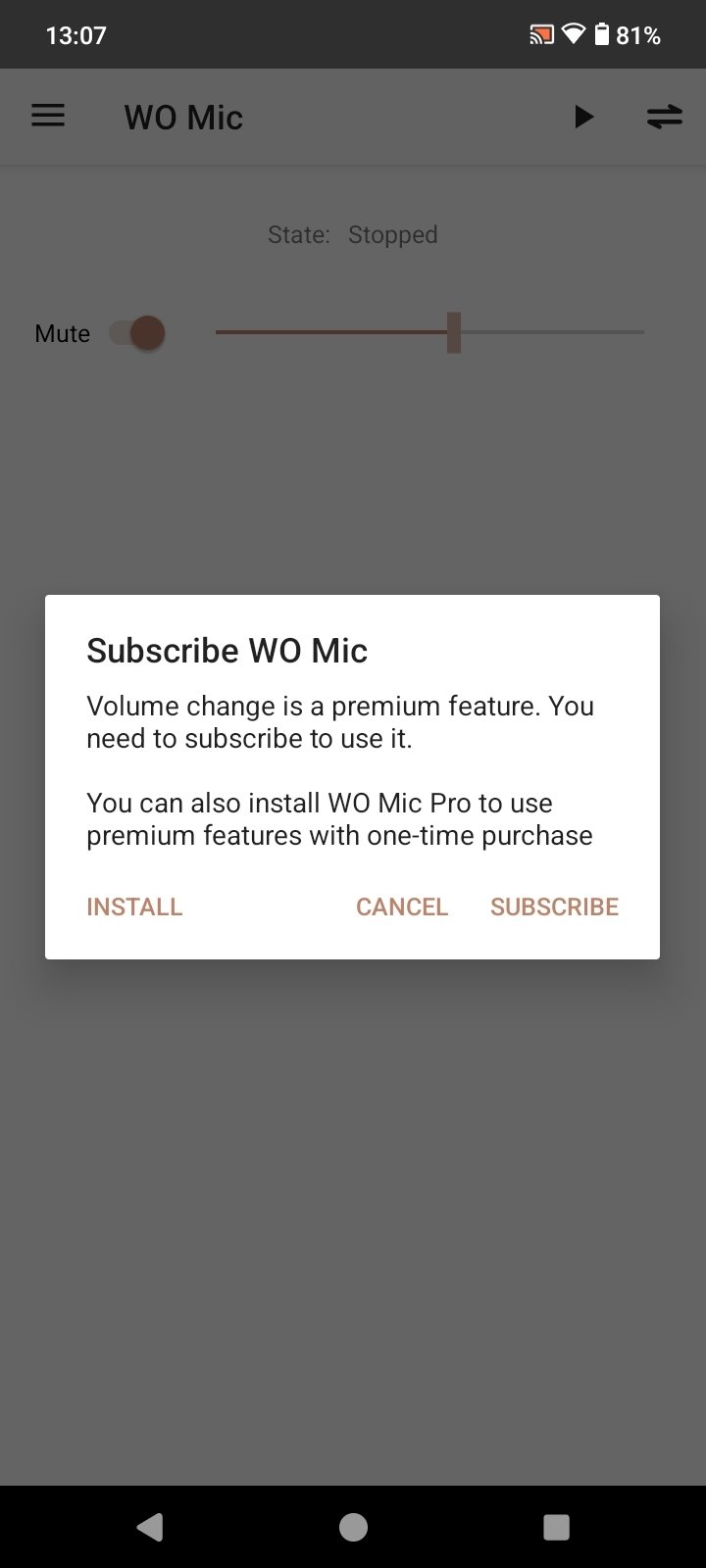706x1568 pixels.
Task: Open the navigation drawer menu
Action: [47, 116]
